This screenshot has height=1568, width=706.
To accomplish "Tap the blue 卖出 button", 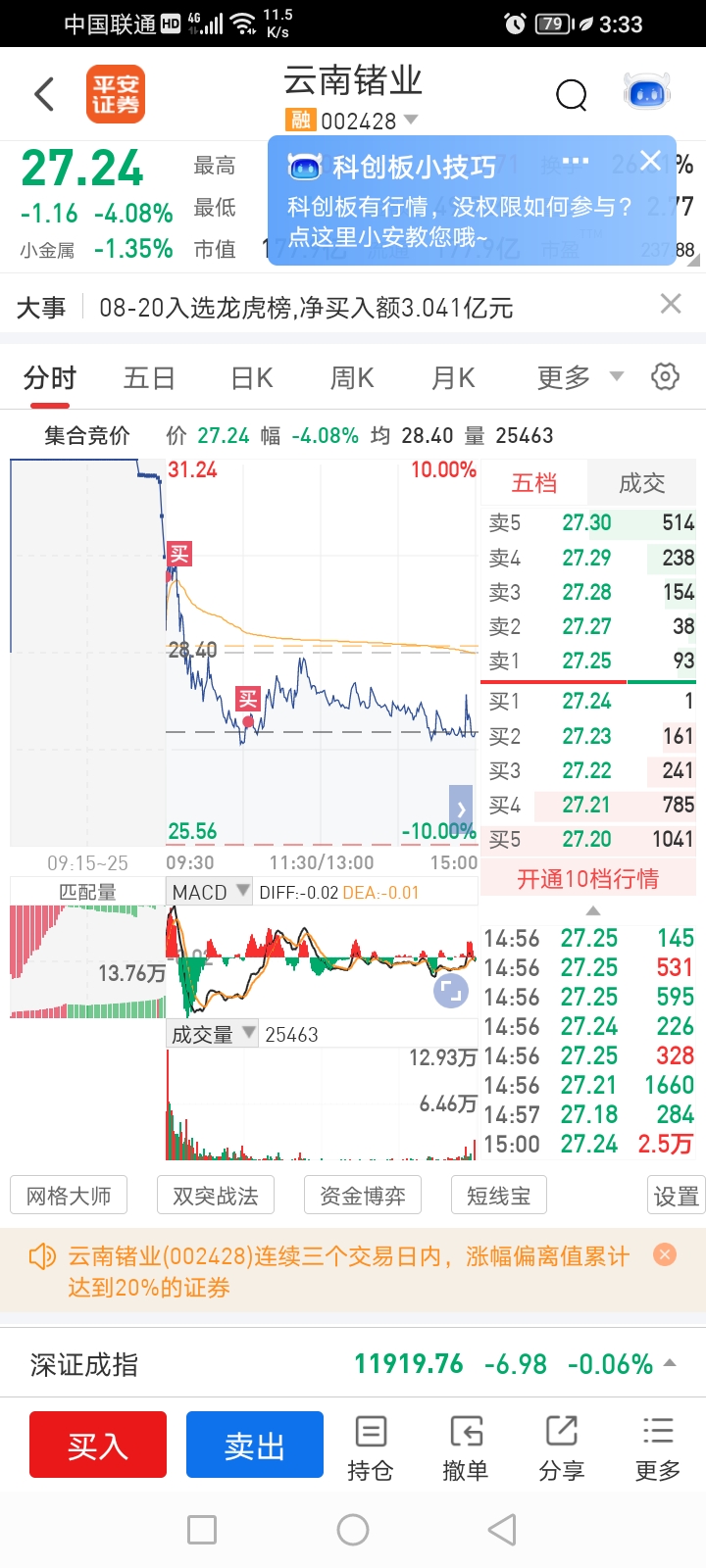I will point(255,1445).
